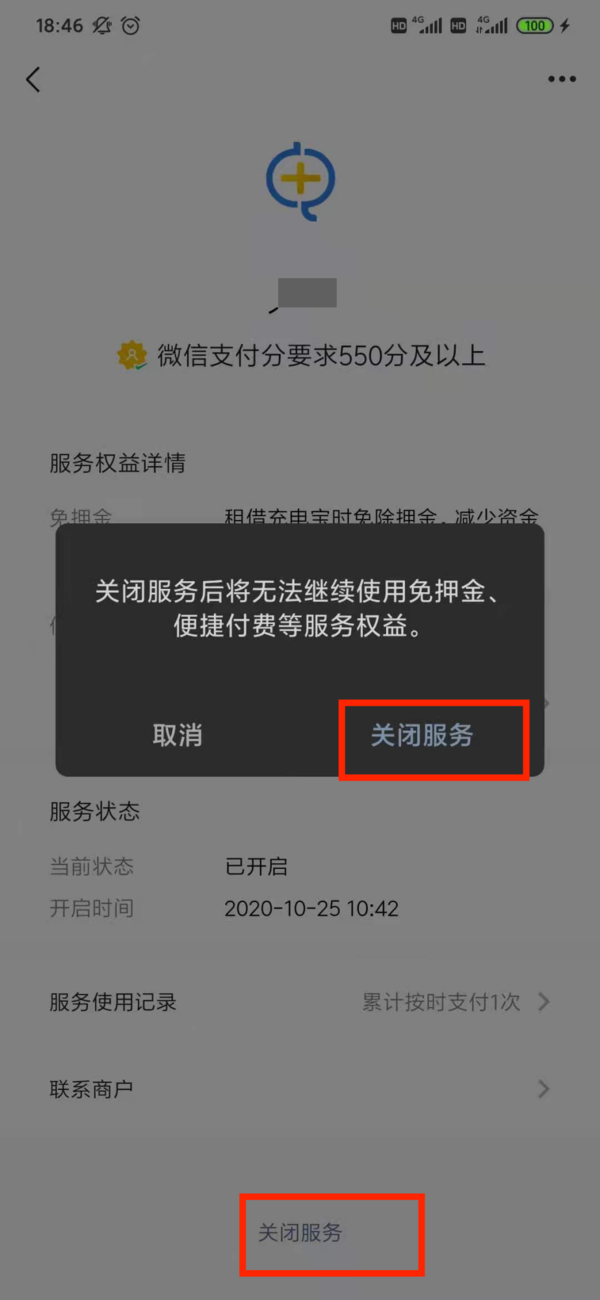This screenshot has width=600, height=1300.
Task: Tap the 关闭服务 link at page bottom
Action: coord(300,1233)
